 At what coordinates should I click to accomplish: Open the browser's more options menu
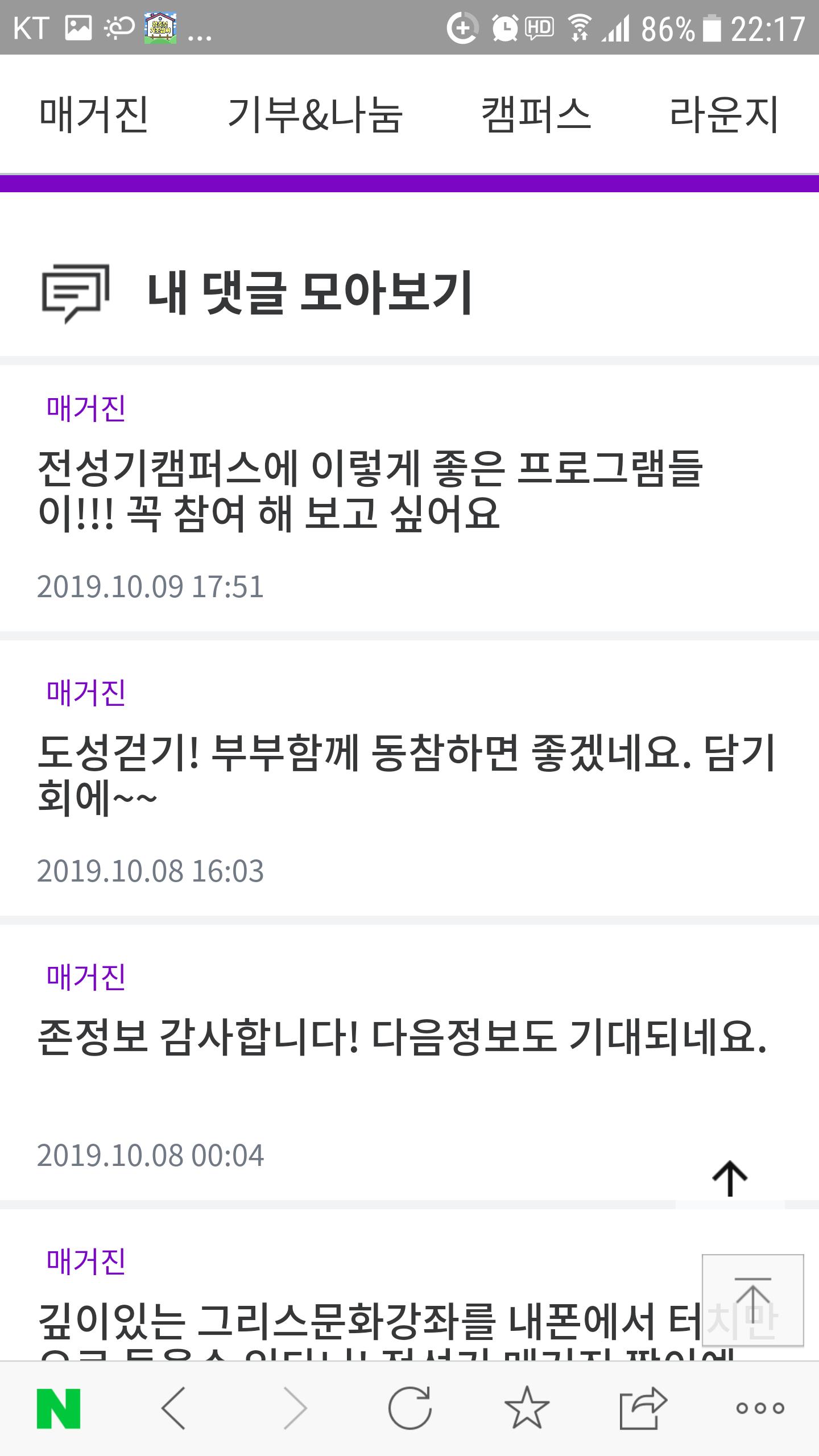point(760,1409)
